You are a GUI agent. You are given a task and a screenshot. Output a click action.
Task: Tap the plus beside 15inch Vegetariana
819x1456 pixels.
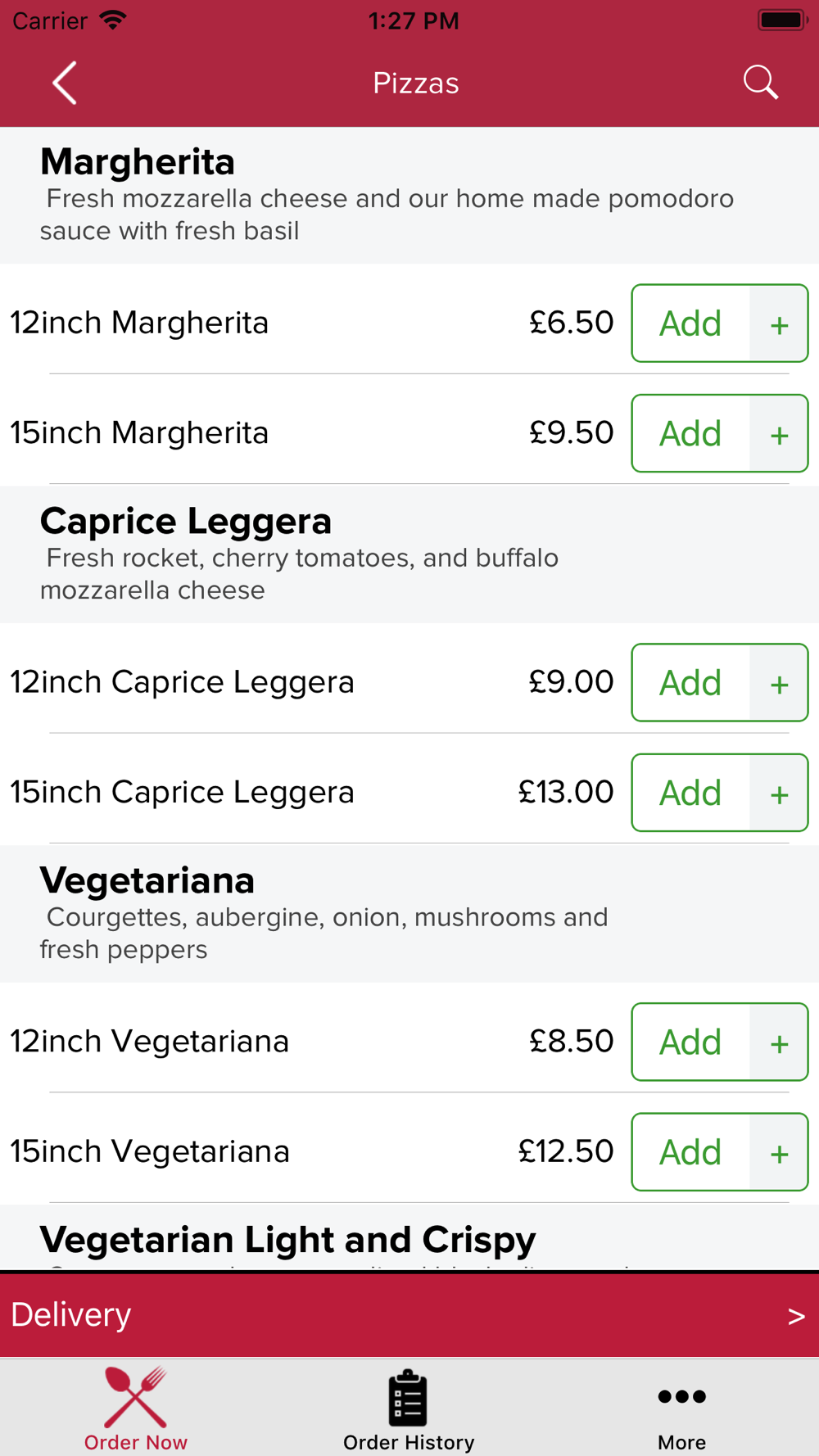[779, 1151]
